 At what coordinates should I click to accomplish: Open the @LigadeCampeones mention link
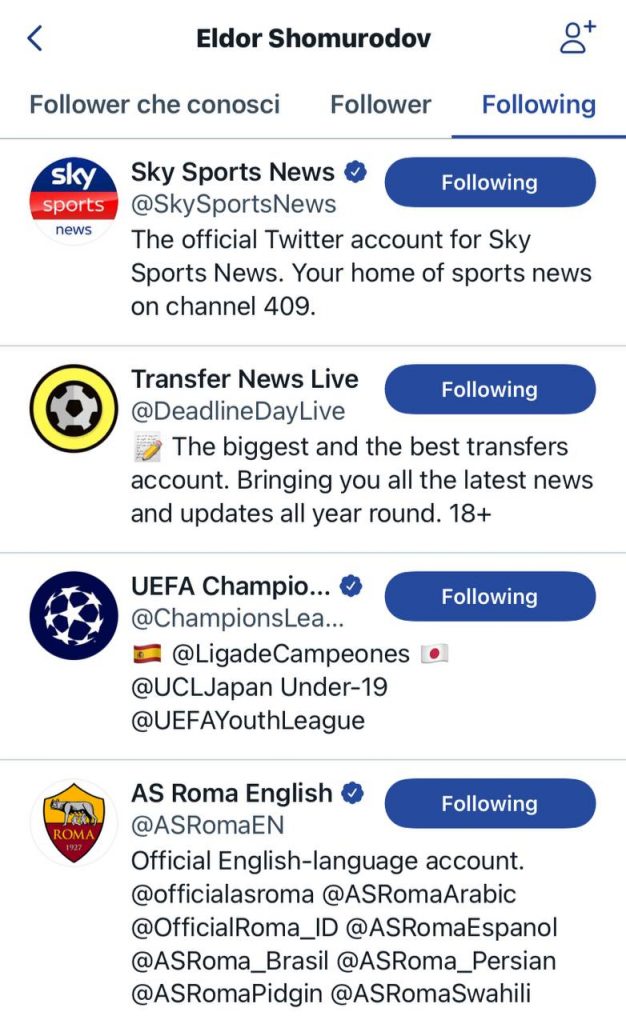coord(290,654)
